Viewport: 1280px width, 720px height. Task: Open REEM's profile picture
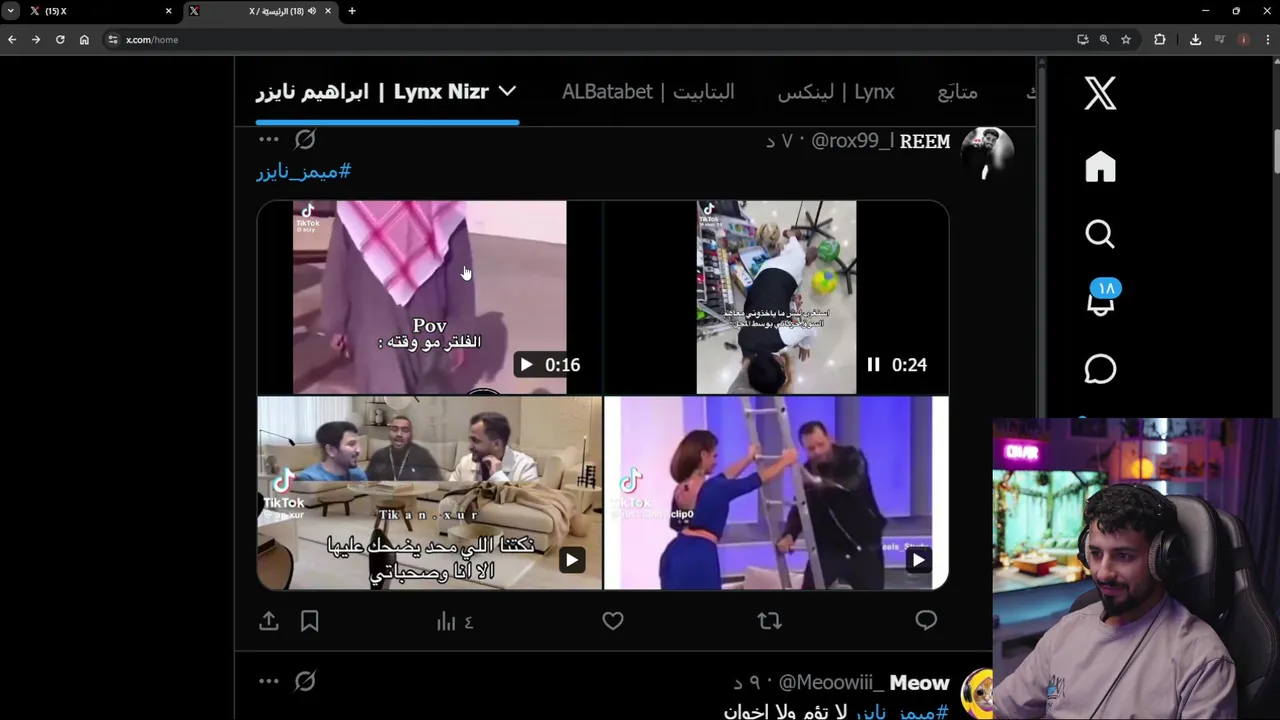[986, 152]
